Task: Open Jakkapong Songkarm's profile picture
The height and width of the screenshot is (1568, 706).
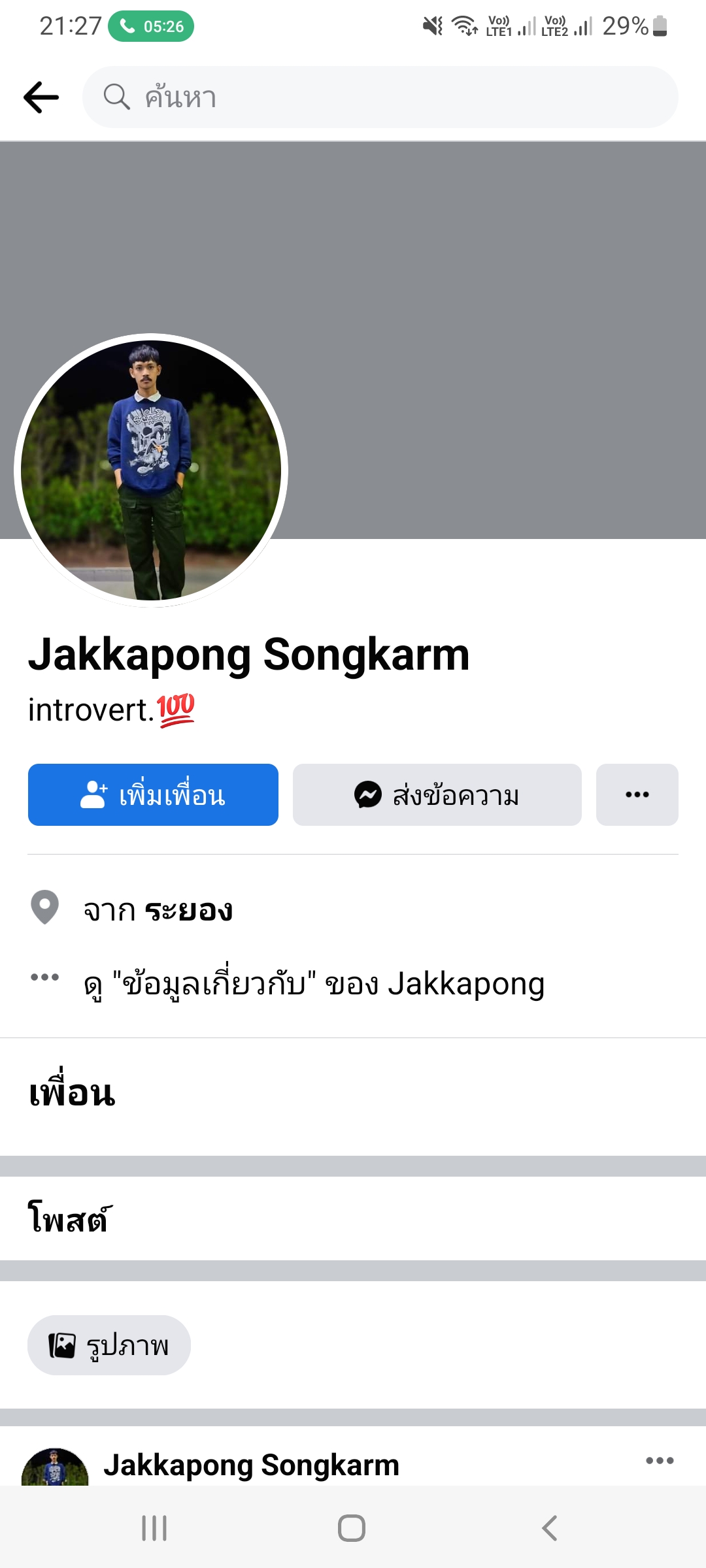Action: click(x=151, y=470)
